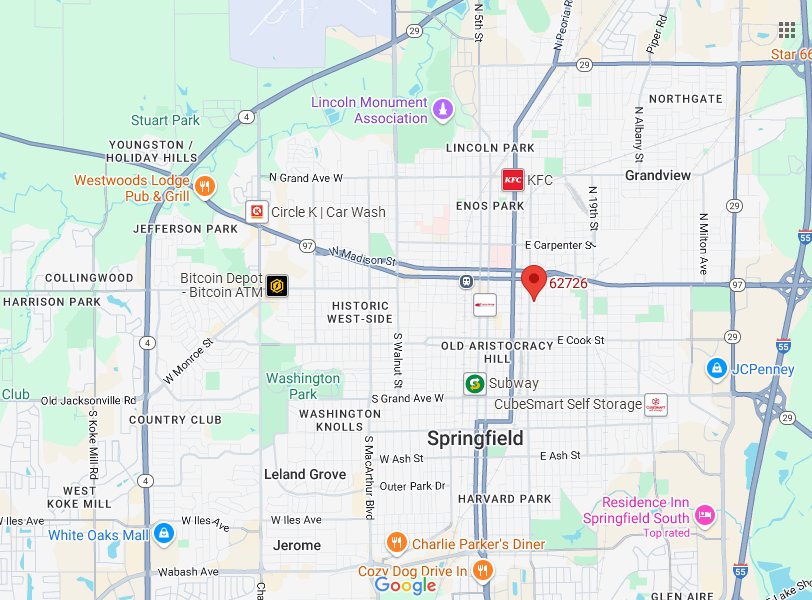This screenshot has height=600, width=812.
Task: Open Charlie Parker's Diner marker
Action: (397, 543)
